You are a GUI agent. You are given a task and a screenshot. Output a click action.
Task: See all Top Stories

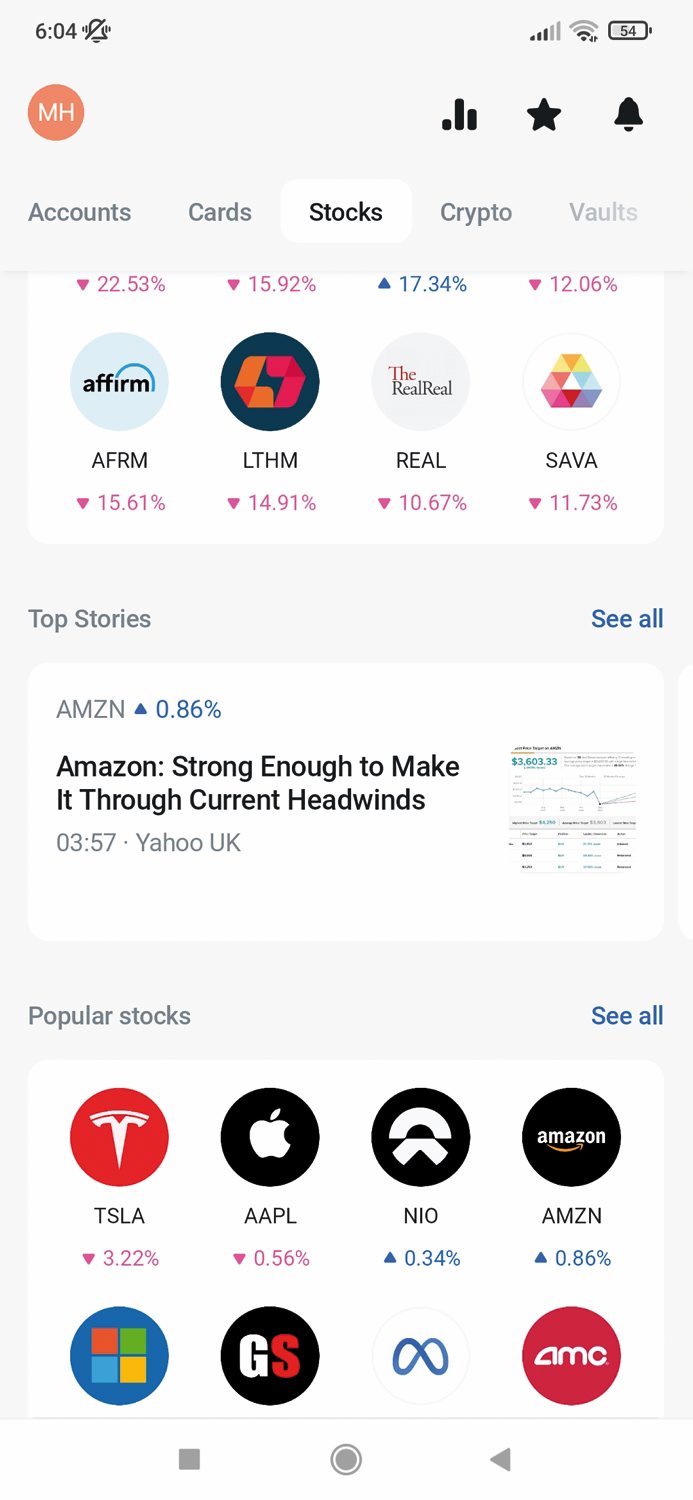[x=627, y=619]
